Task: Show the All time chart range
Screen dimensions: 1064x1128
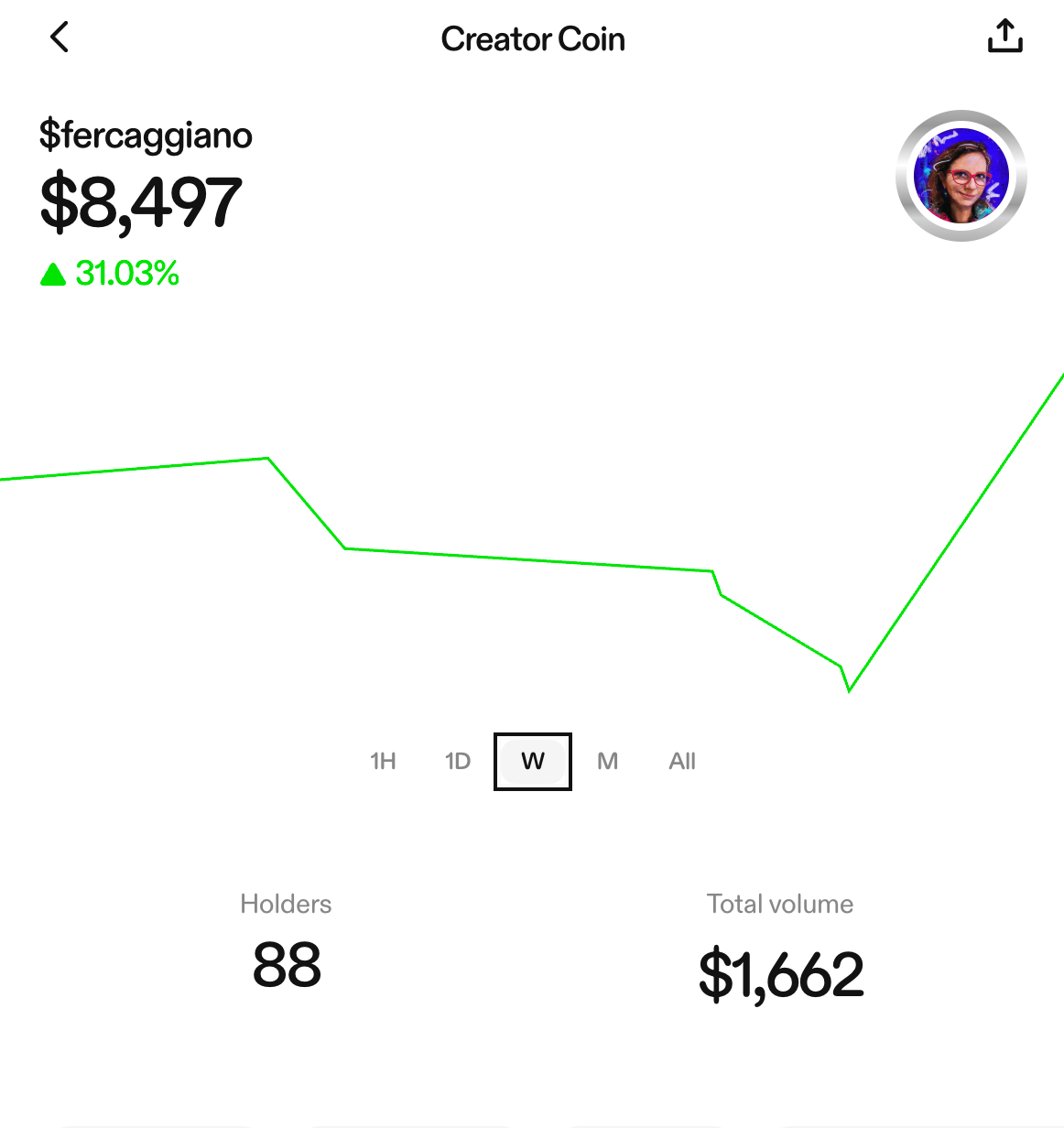Action: (x=682, y=761)
